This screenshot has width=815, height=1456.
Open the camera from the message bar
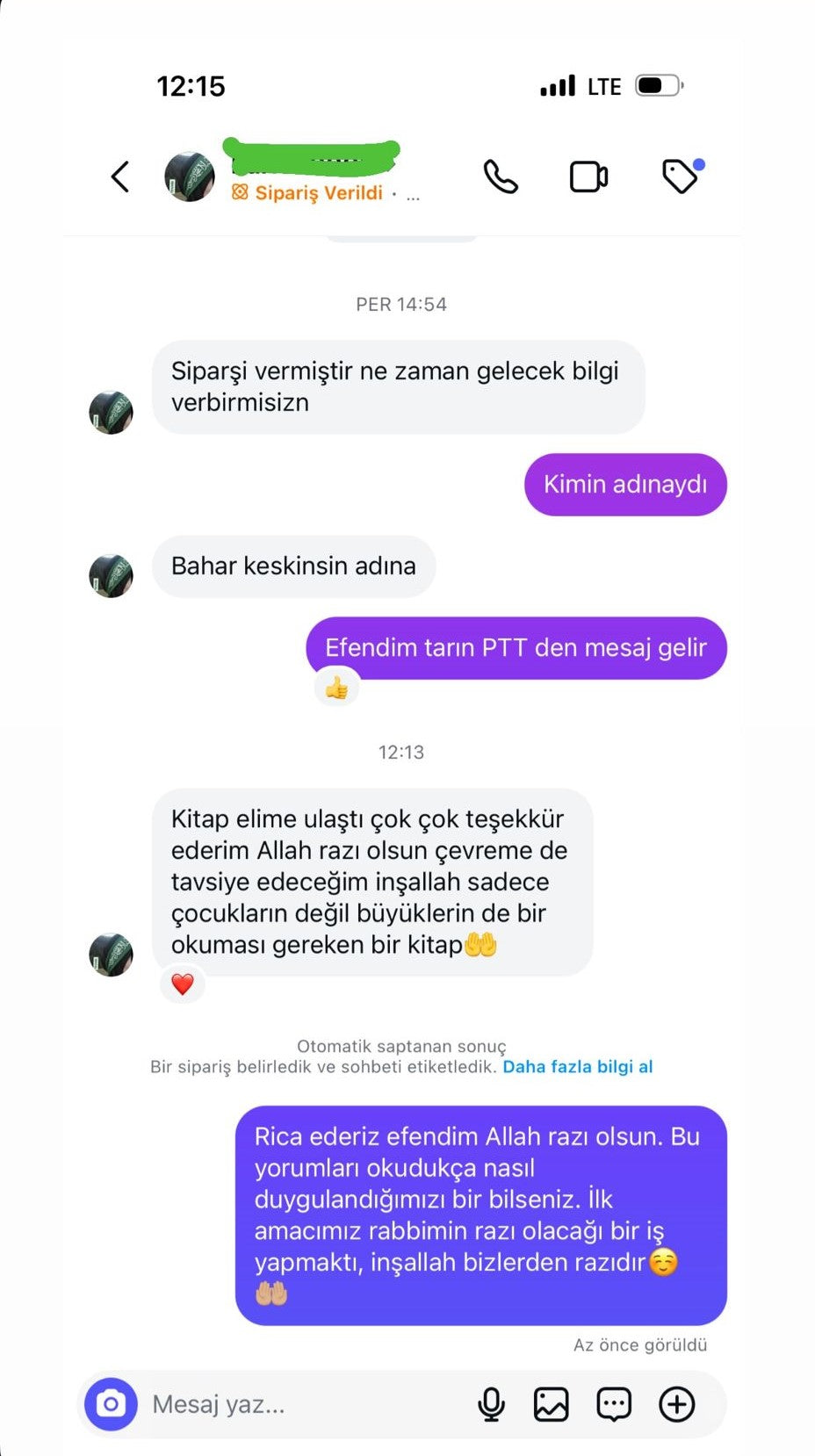coord(112,1403)
